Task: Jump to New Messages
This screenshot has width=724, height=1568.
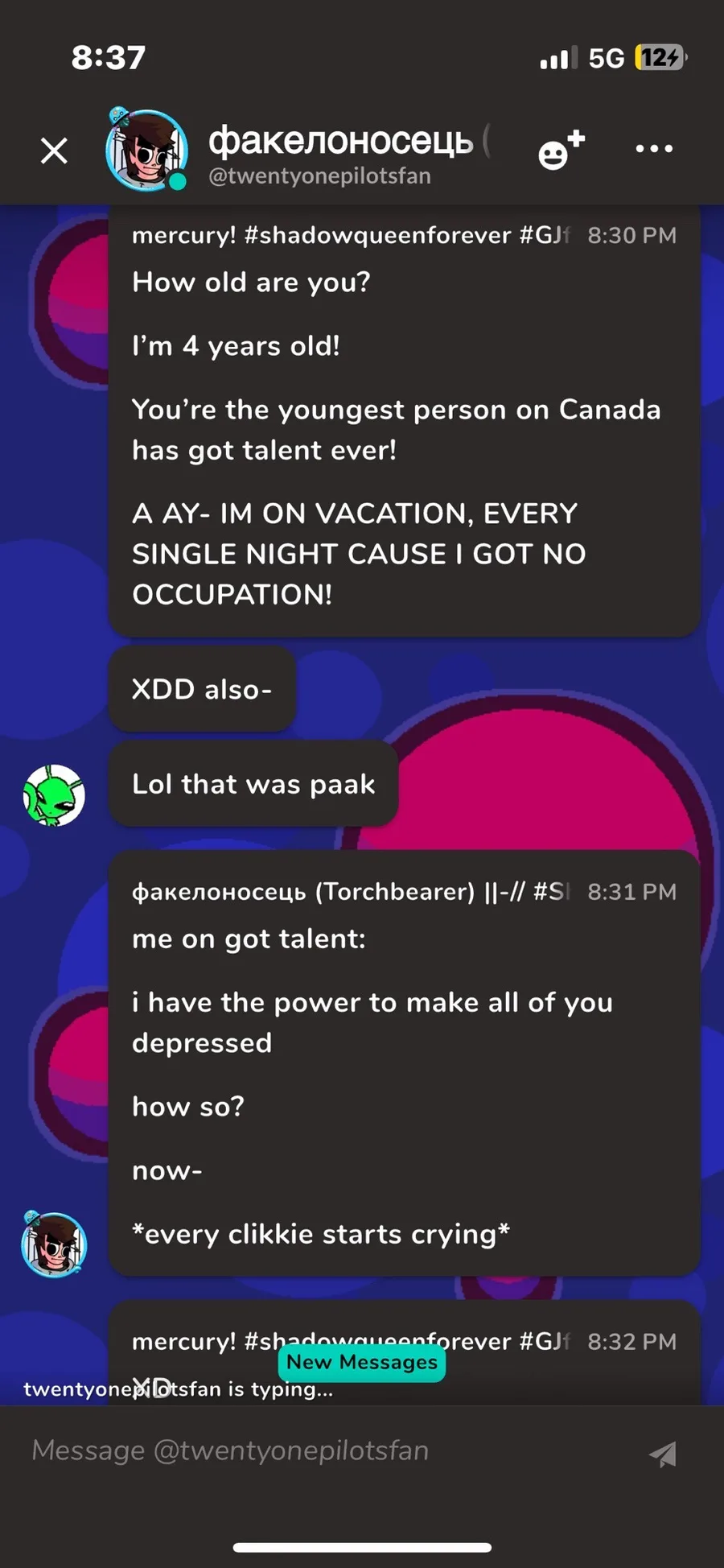Action: click(362, 1362)
